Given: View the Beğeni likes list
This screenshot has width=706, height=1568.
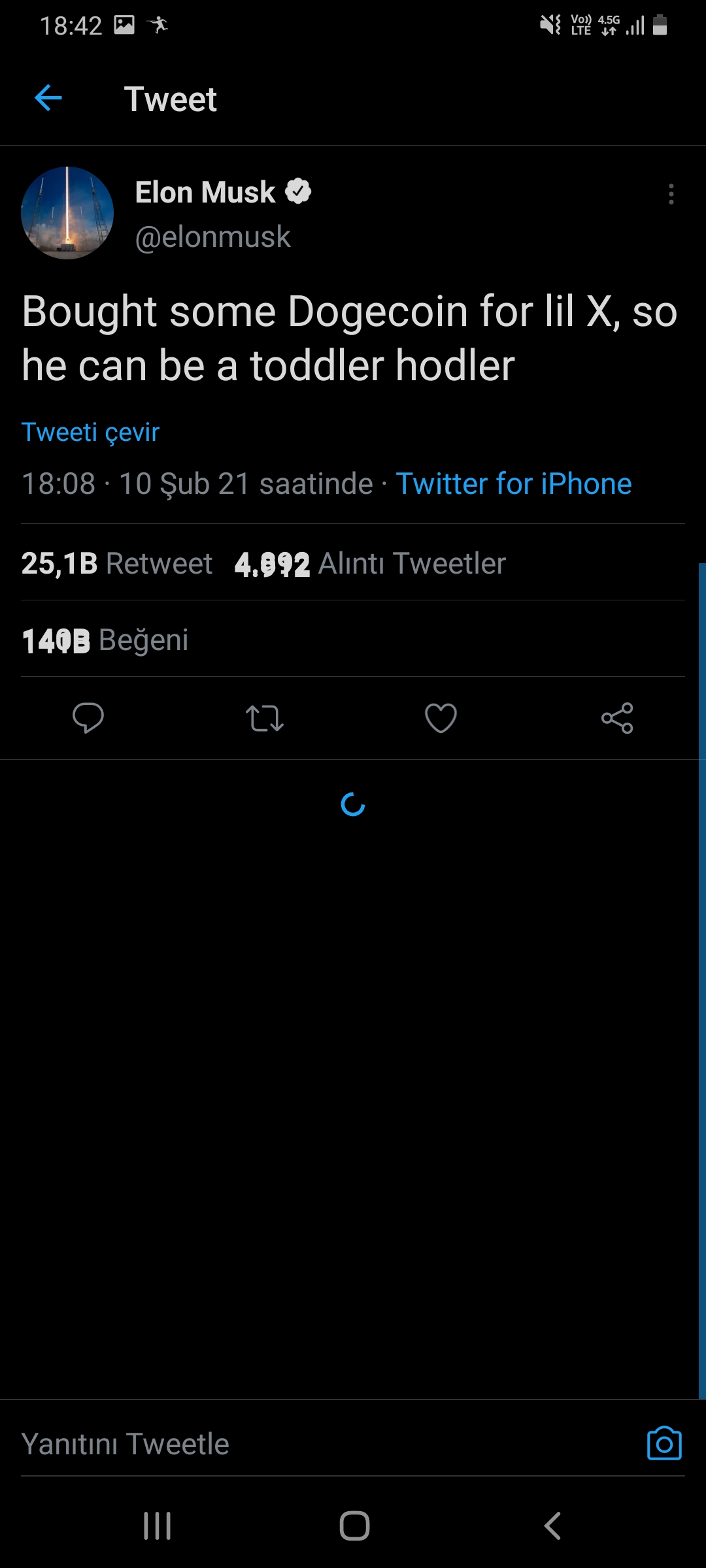Looking at the screenshot, I should click(105, 640).
